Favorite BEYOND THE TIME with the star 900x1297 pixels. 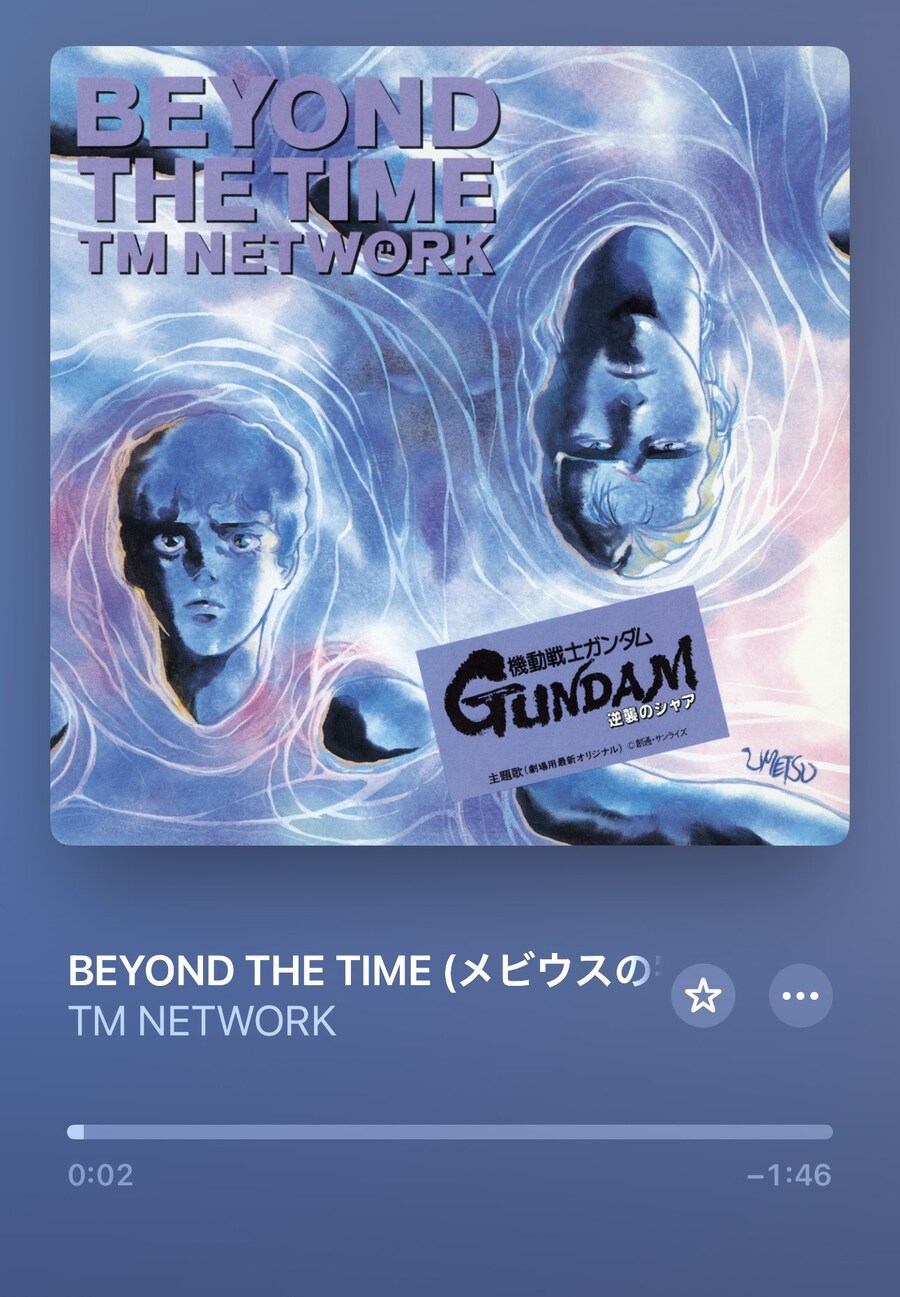point(703,995)
